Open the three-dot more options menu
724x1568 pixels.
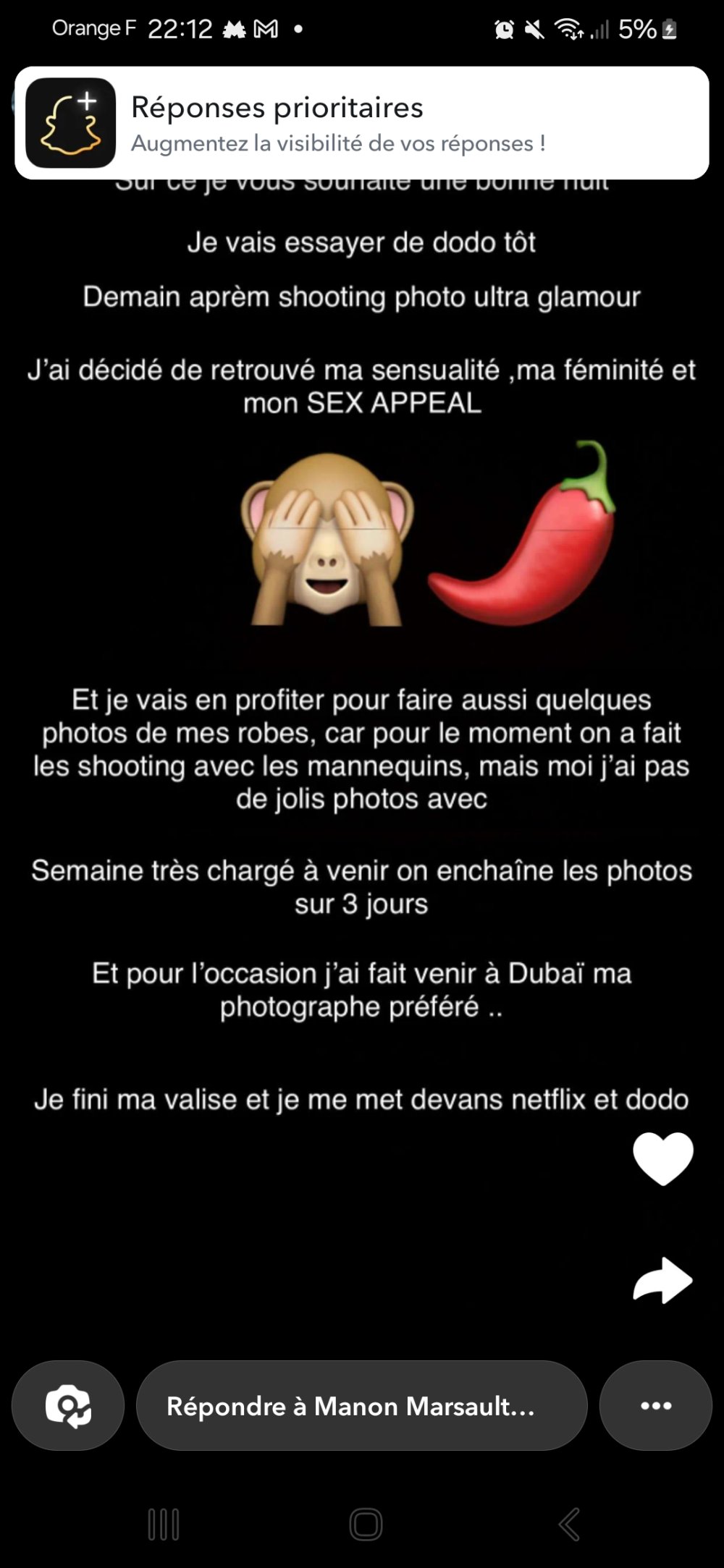tap(656, 1405)
